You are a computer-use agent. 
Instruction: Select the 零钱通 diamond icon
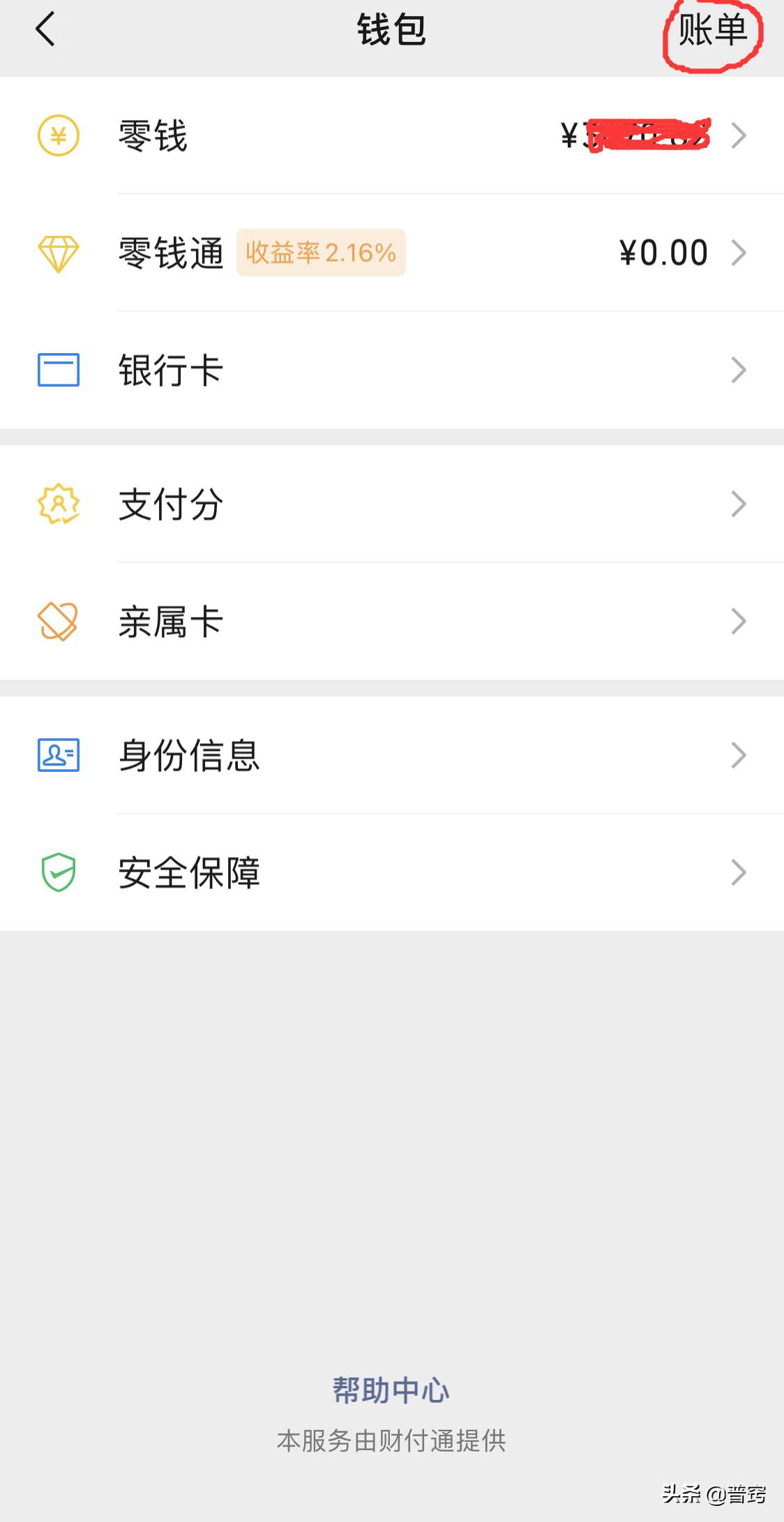pos(59,253)
